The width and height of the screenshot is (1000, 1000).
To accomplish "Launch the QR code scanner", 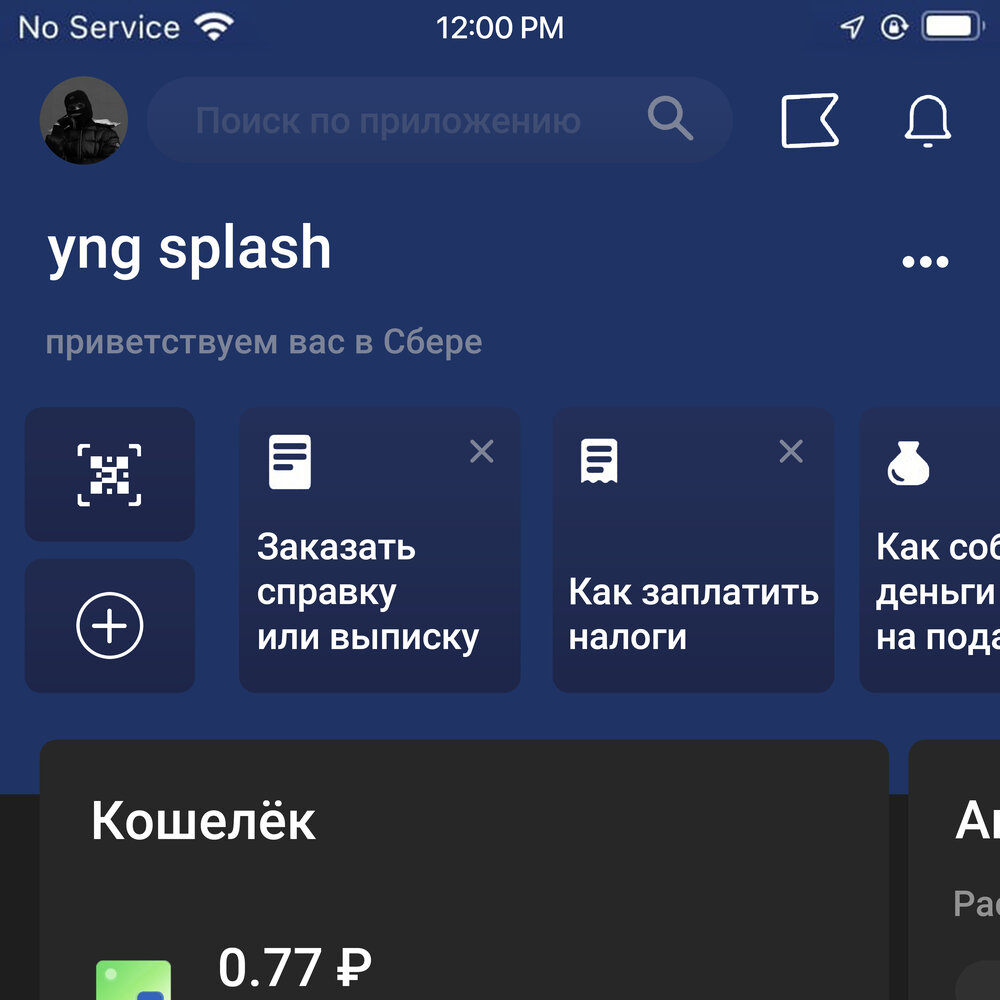I will pos(110,475).
